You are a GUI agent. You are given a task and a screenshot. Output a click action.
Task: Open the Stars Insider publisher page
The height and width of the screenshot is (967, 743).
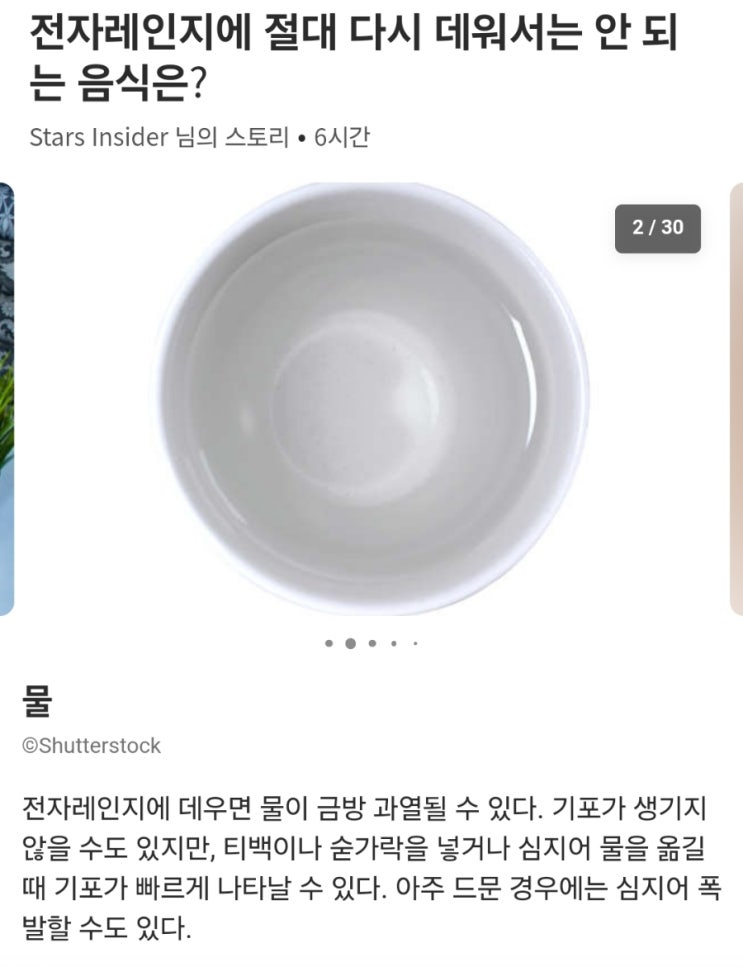(x=98, y=137)
